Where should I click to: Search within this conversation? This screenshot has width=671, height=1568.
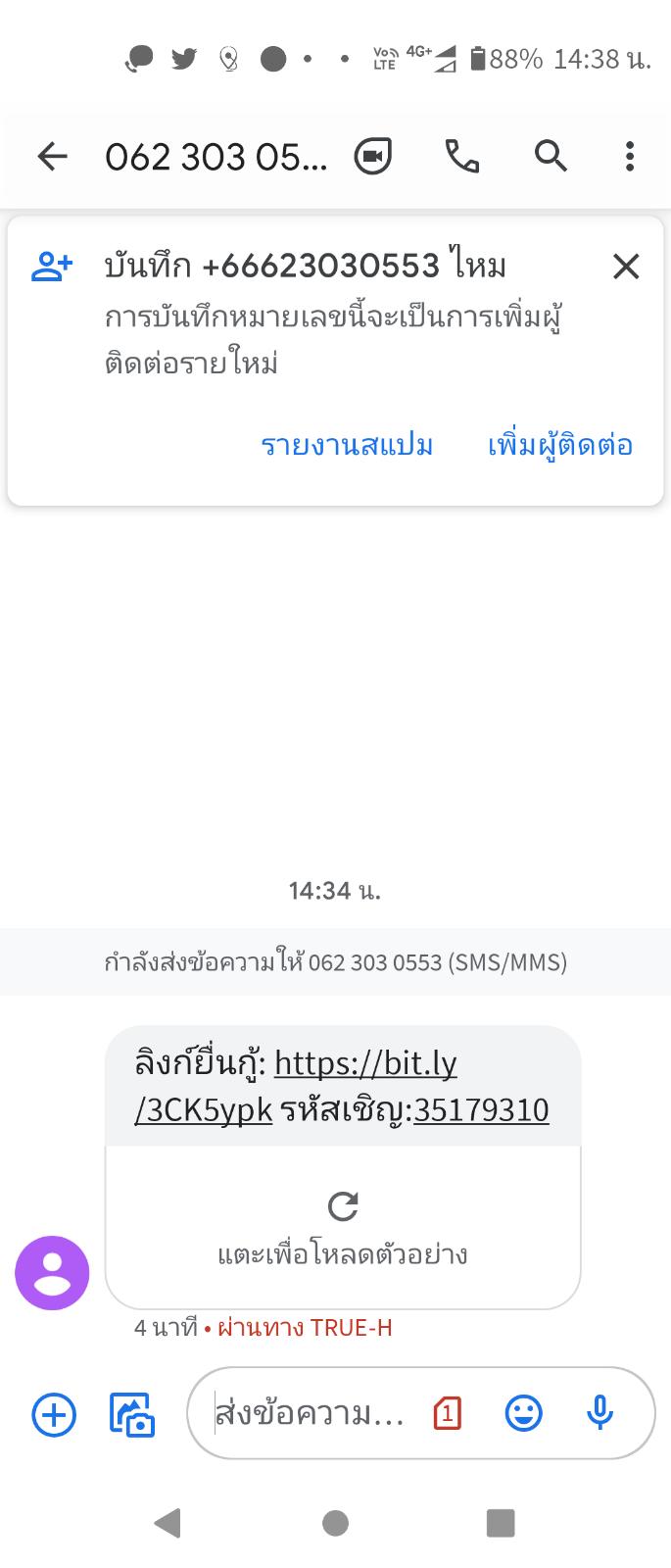551,156
